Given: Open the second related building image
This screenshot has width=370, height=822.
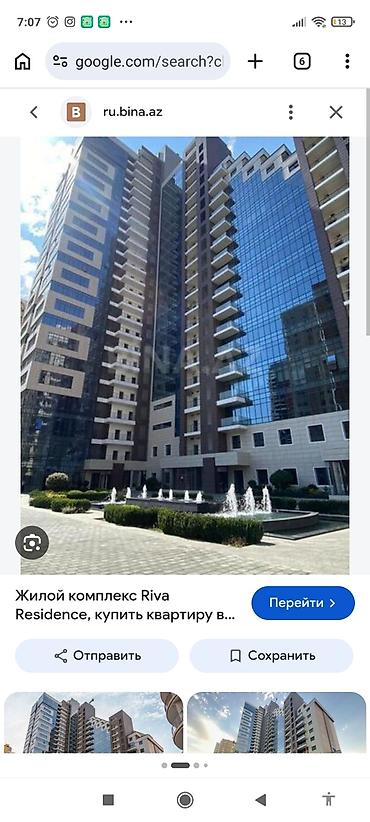Looking at the screenshot, I should (276, 722).
